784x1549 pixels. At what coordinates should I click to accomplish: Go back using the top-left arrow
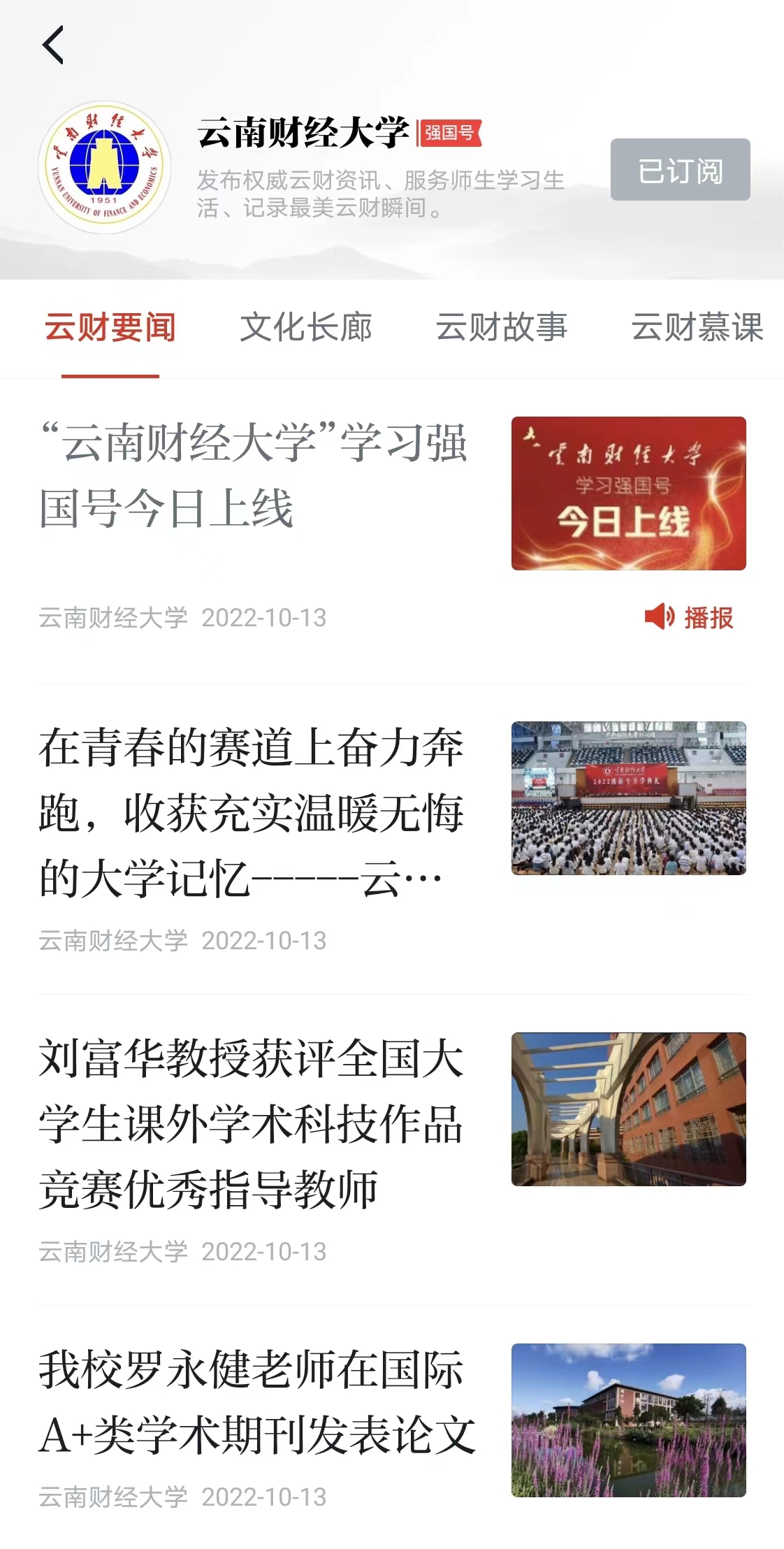tap(53, 45)
